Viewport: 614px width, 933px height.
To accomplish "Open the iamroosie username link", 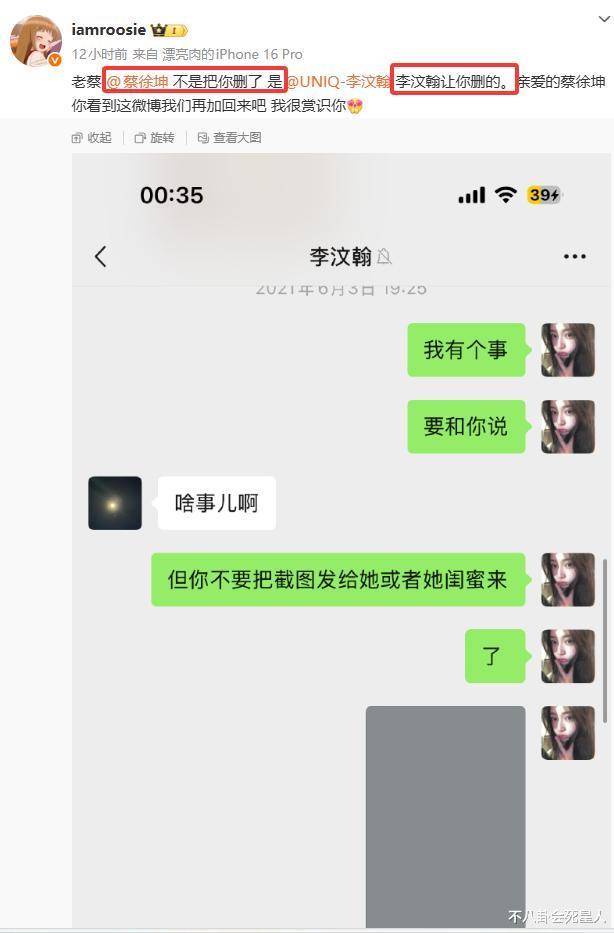I will (x=109, y=30).
